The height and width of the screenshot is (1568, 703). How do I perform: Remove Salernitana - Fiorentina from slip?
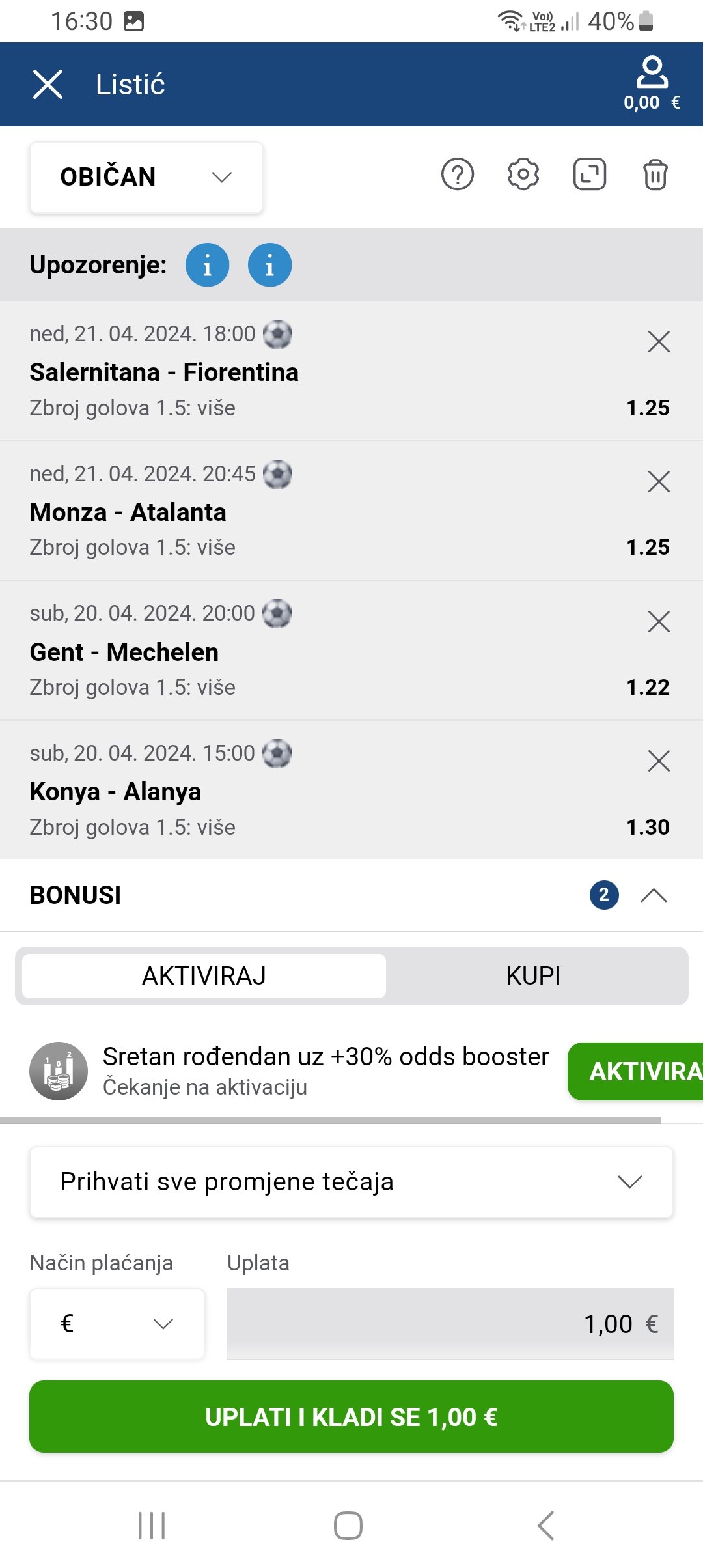tap(659, 342)
